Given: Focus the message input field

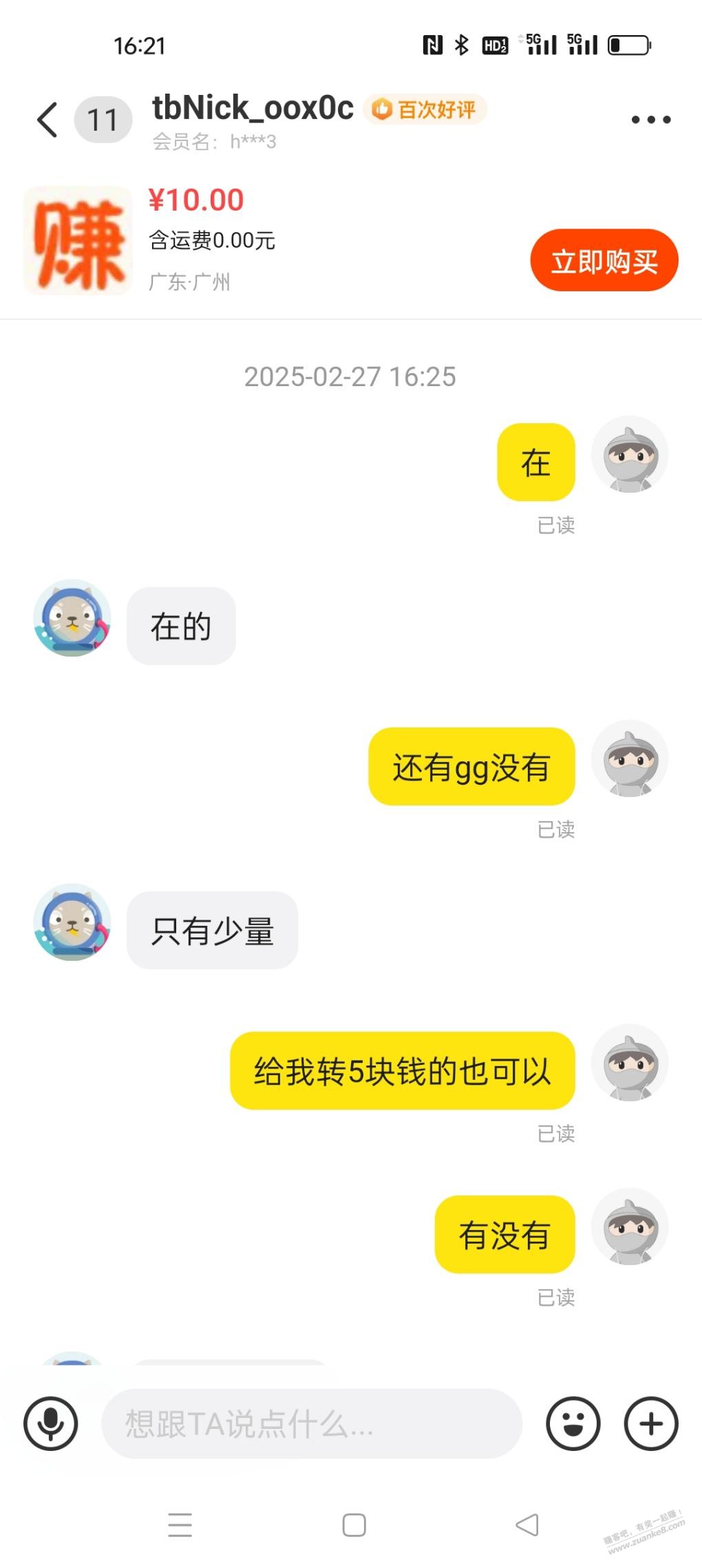Looking at the screenshot, I should (x=311, y=1423).
